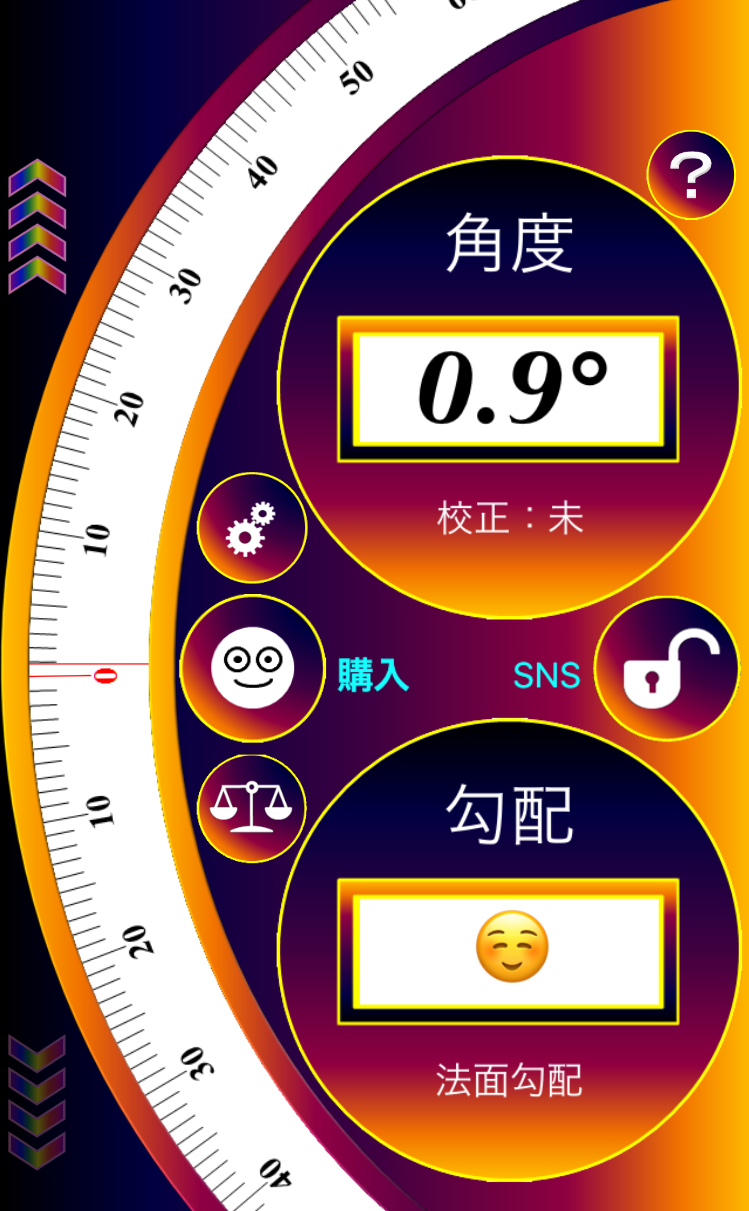Screen dimensions: 749x1211
Task: Tap the smiley face purchase button
Action: [252, 668]
